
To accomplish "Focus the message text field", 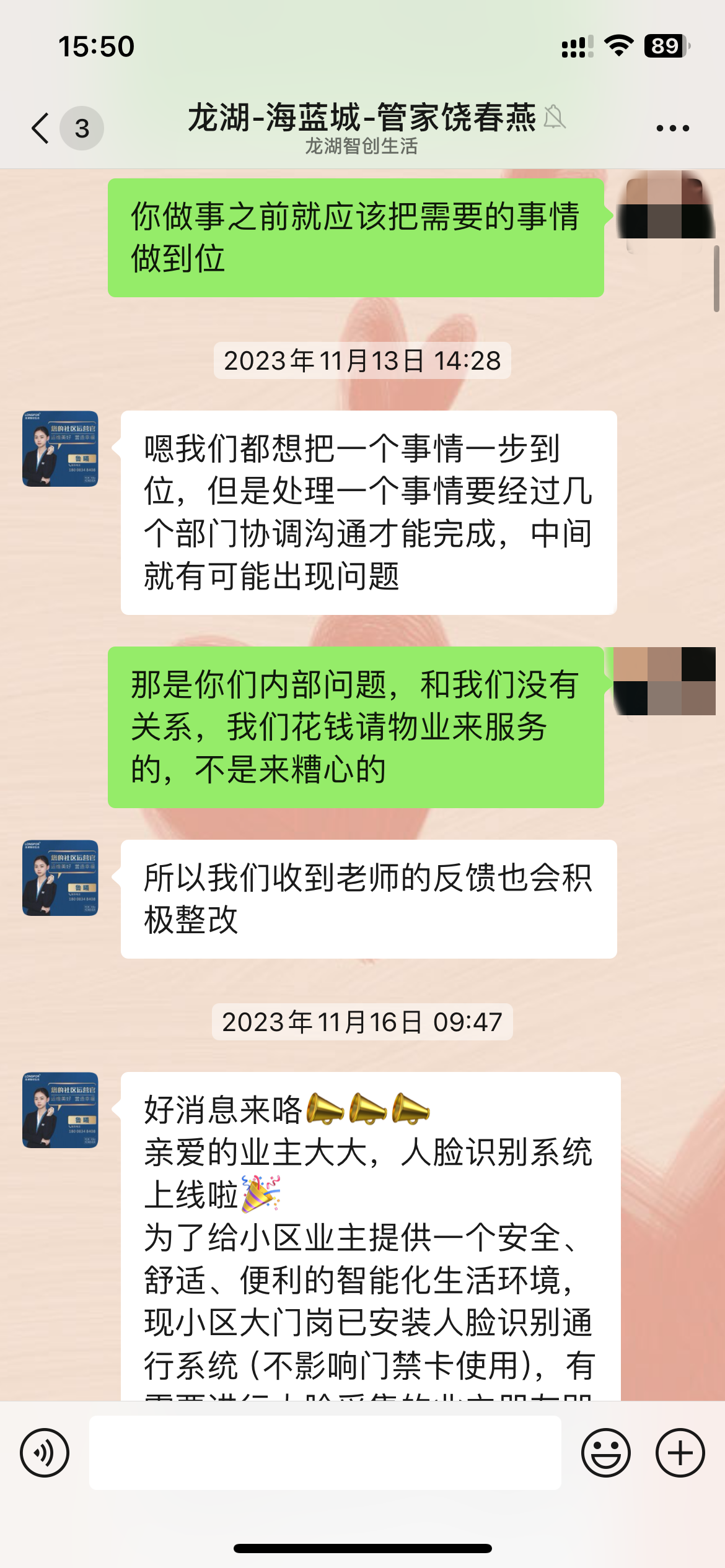I will point(325,1452).
